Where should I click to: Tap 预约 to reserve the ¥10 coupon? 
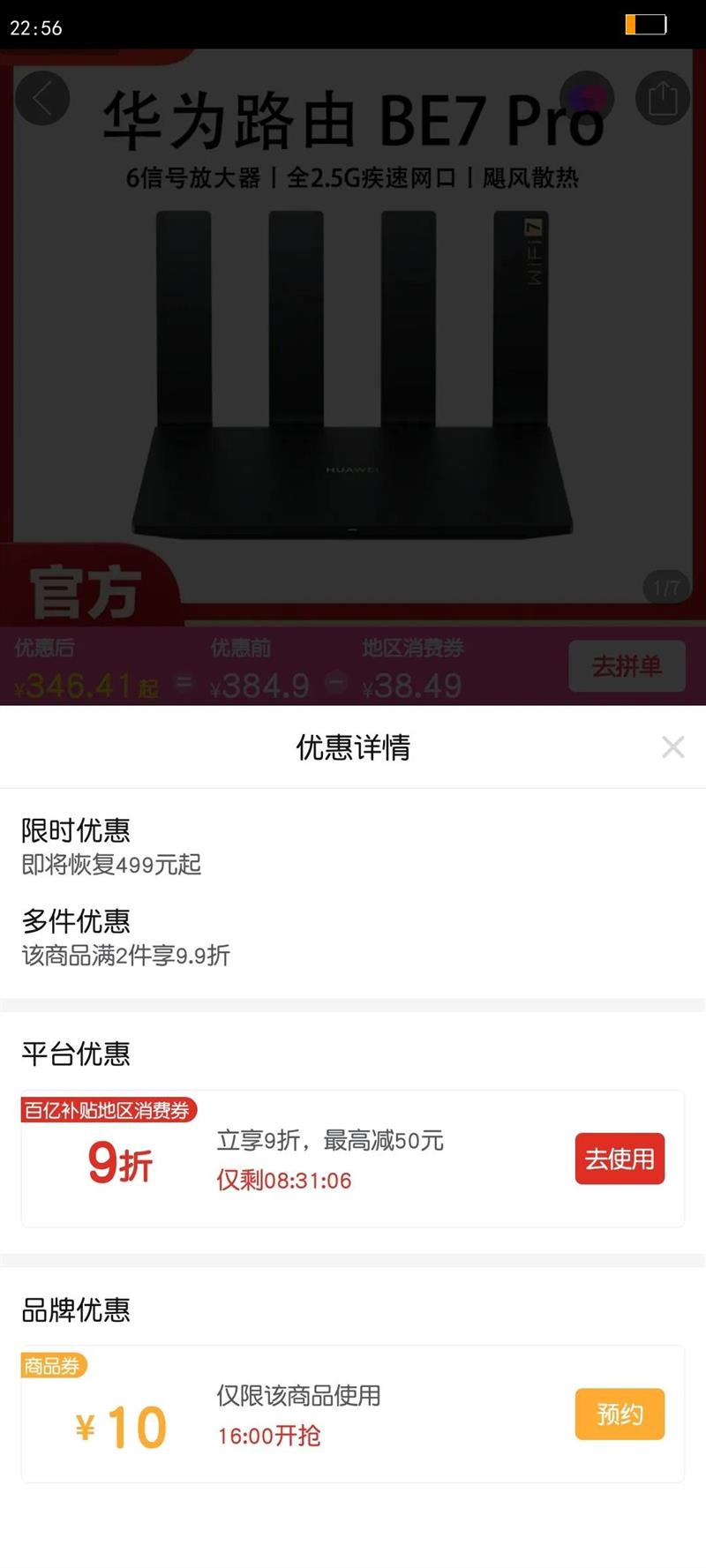pos(620,1414)
